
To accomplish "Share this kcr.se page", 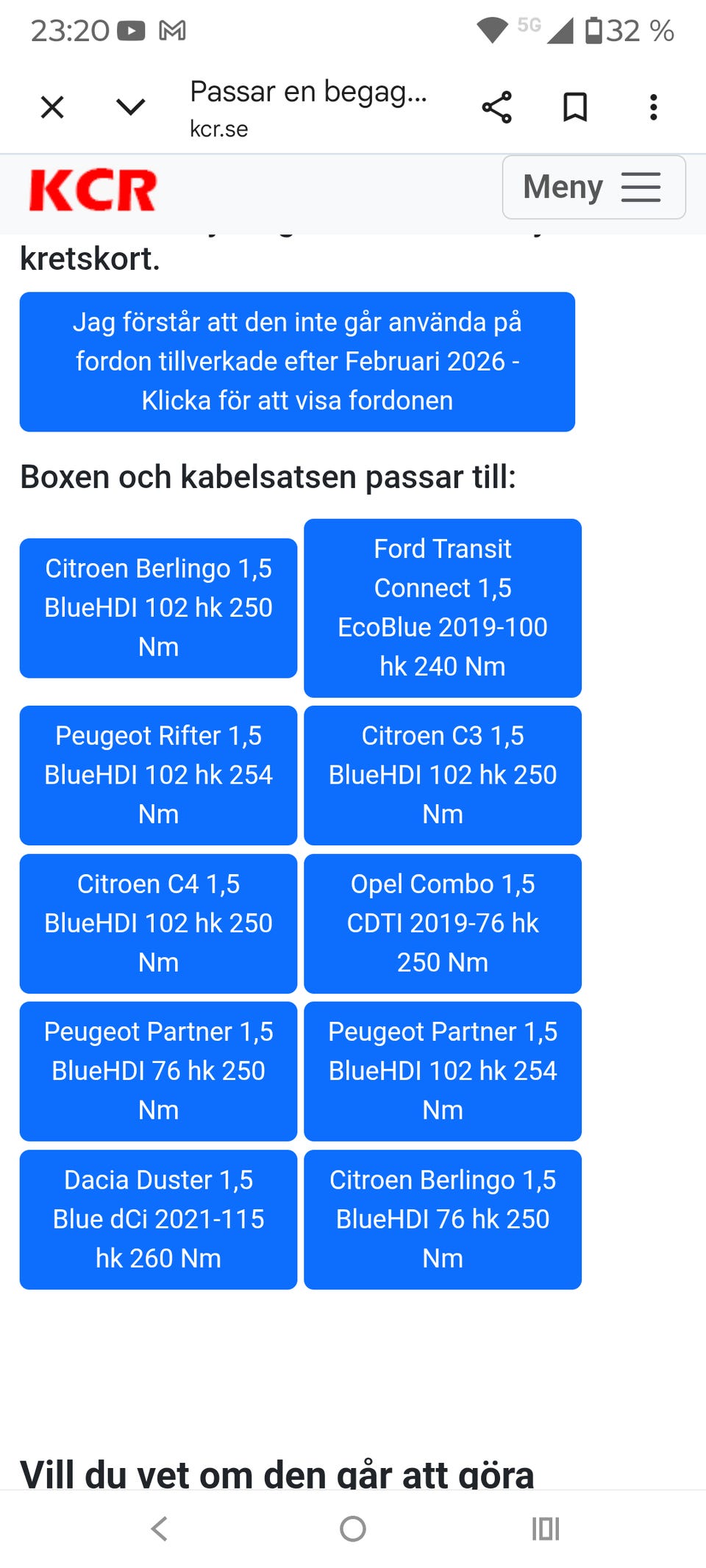I will pos(497,107).
